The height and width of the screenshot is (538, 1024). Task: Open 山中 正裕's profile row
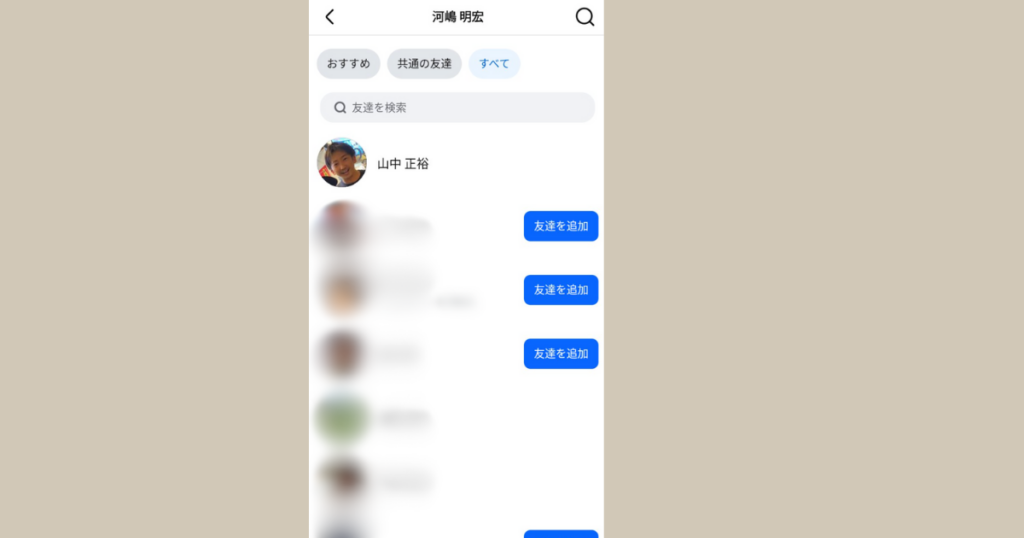point(403,163)
